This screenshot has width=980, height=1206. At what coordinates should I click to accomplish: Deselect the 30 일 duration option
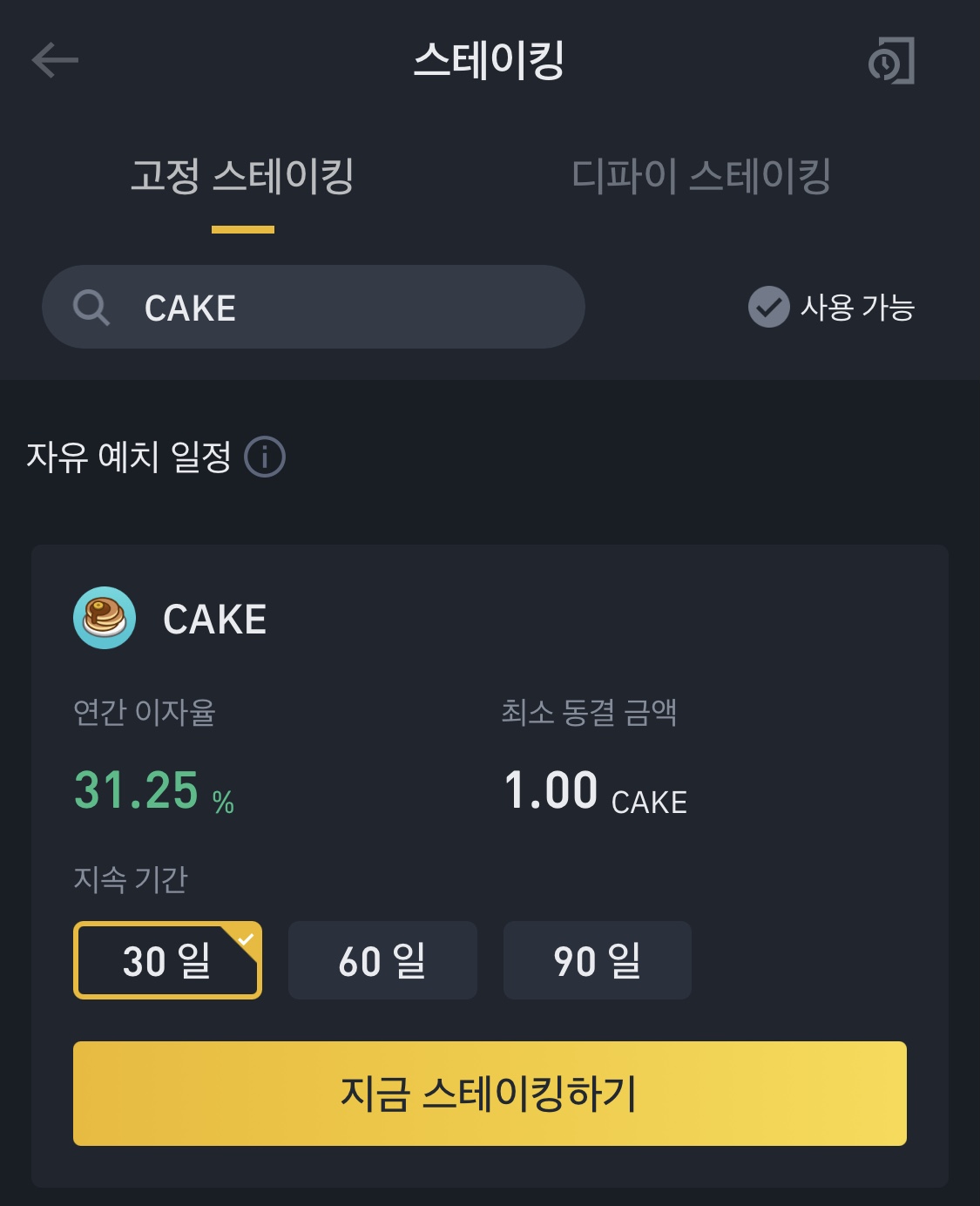click(167, 961)
